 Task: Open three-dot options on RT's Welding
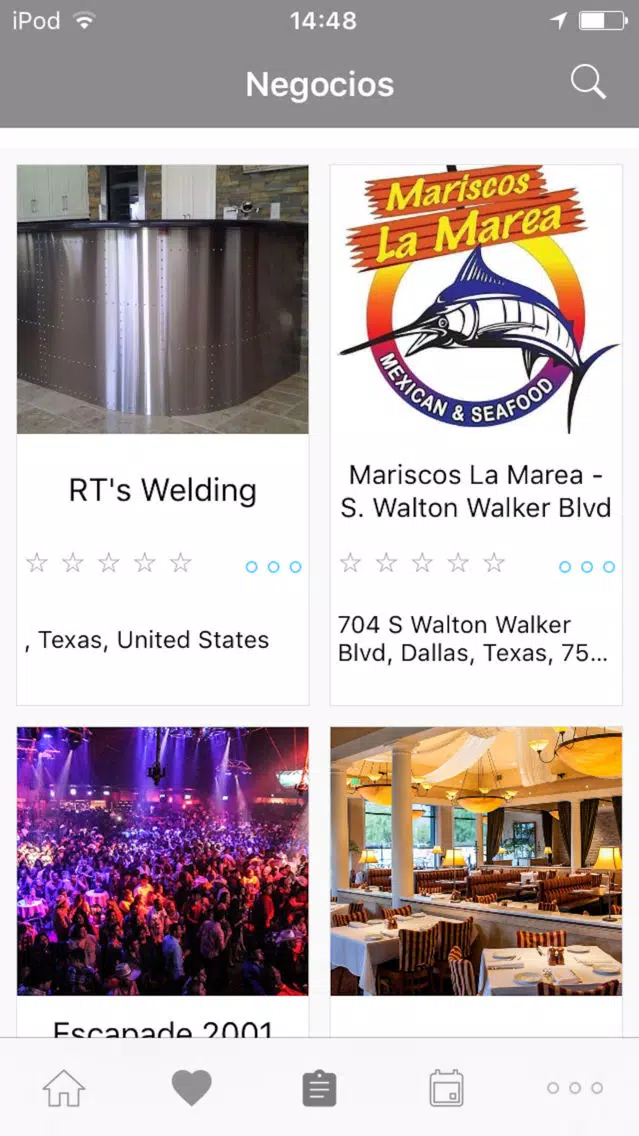pos(273,567)
